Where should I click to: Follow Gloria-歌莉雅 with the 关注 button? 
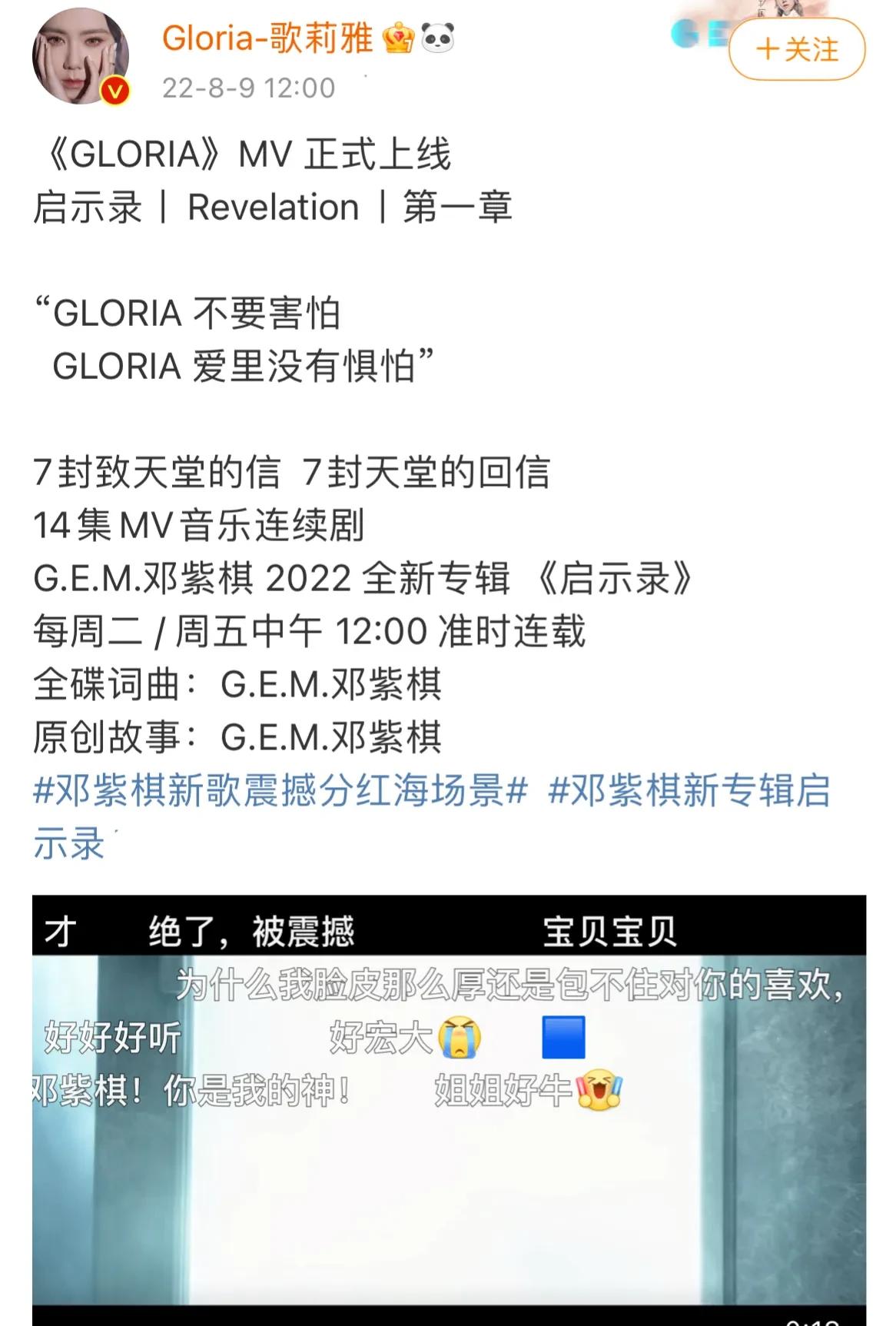[796, 50]
